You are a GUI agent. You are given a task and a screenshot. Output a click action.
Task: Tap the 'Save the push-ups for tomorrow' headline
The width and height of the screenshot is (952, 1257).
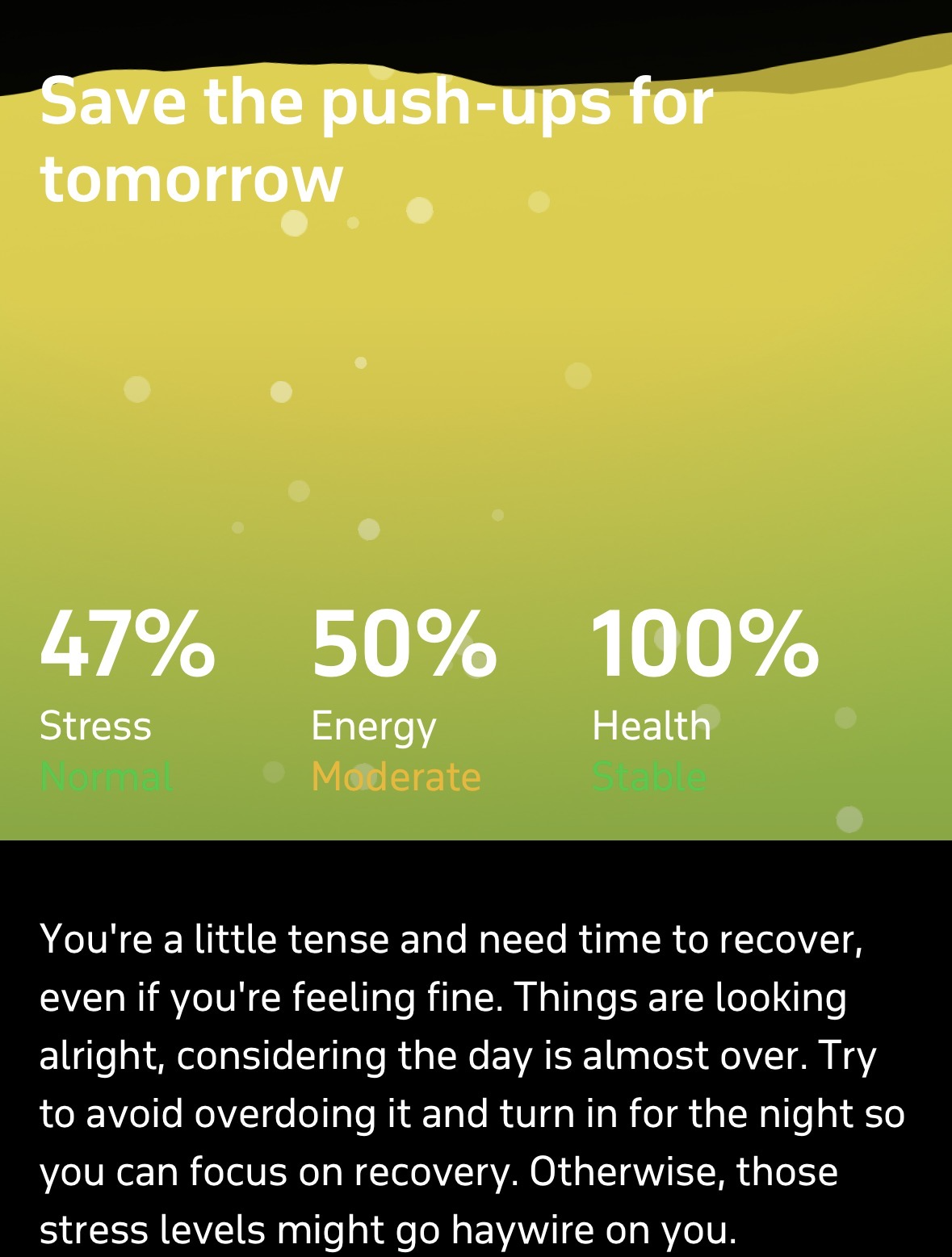pos(378,137)
